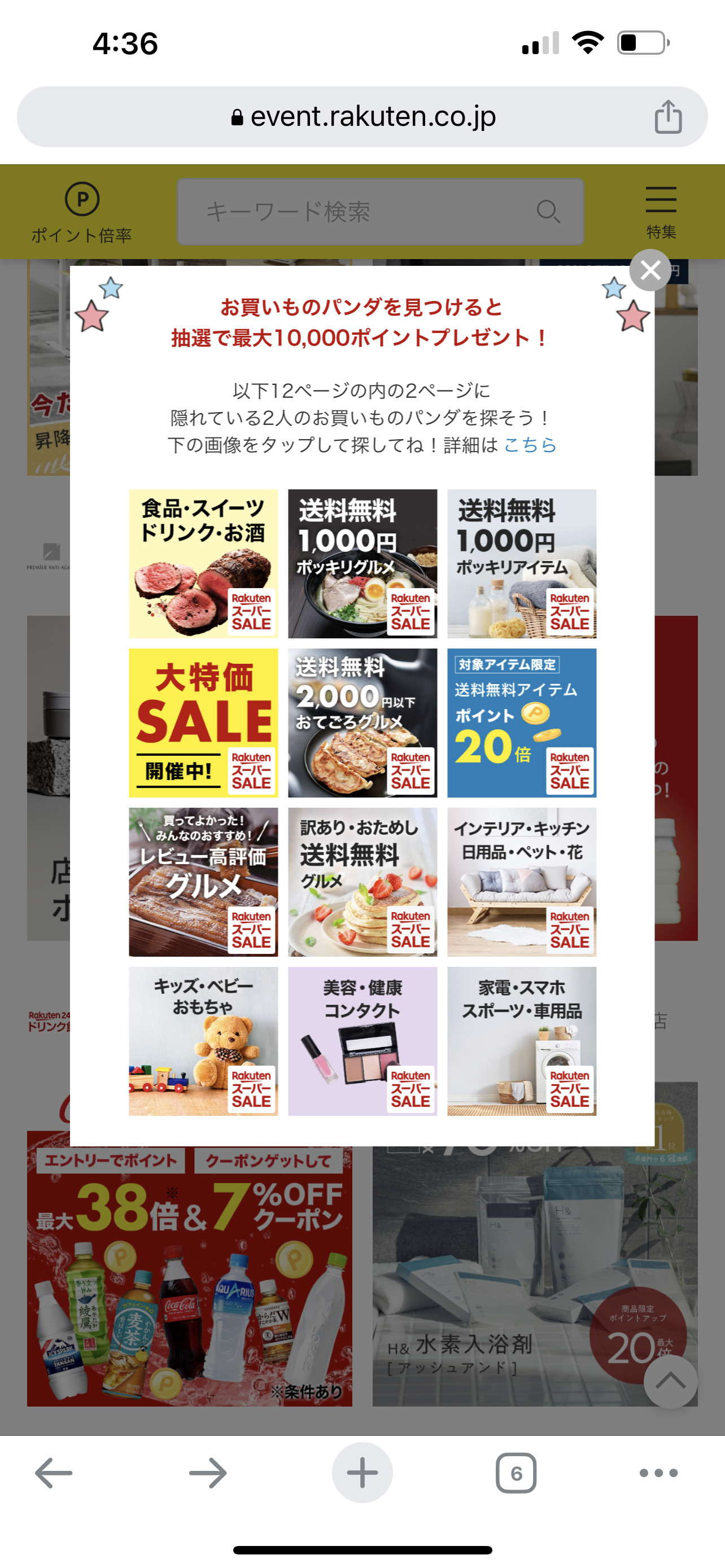Open 送料無料 1,000円ポッキリグルメ tile

tap(362, 563)
